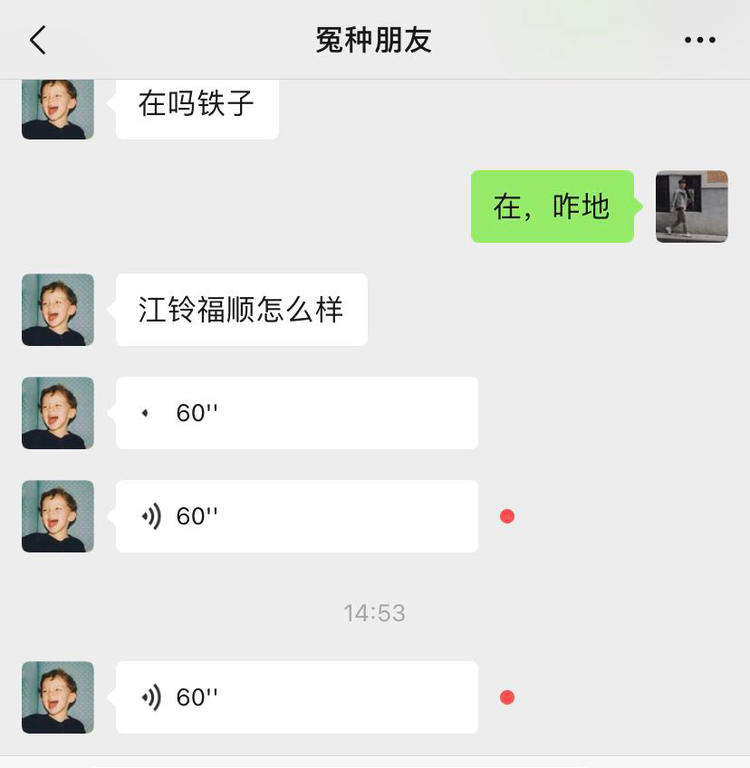Play the 60'' voice message below 14:53
Image resolution: width=750 pixels, height=768 pixels.
[x=296, y=697]
